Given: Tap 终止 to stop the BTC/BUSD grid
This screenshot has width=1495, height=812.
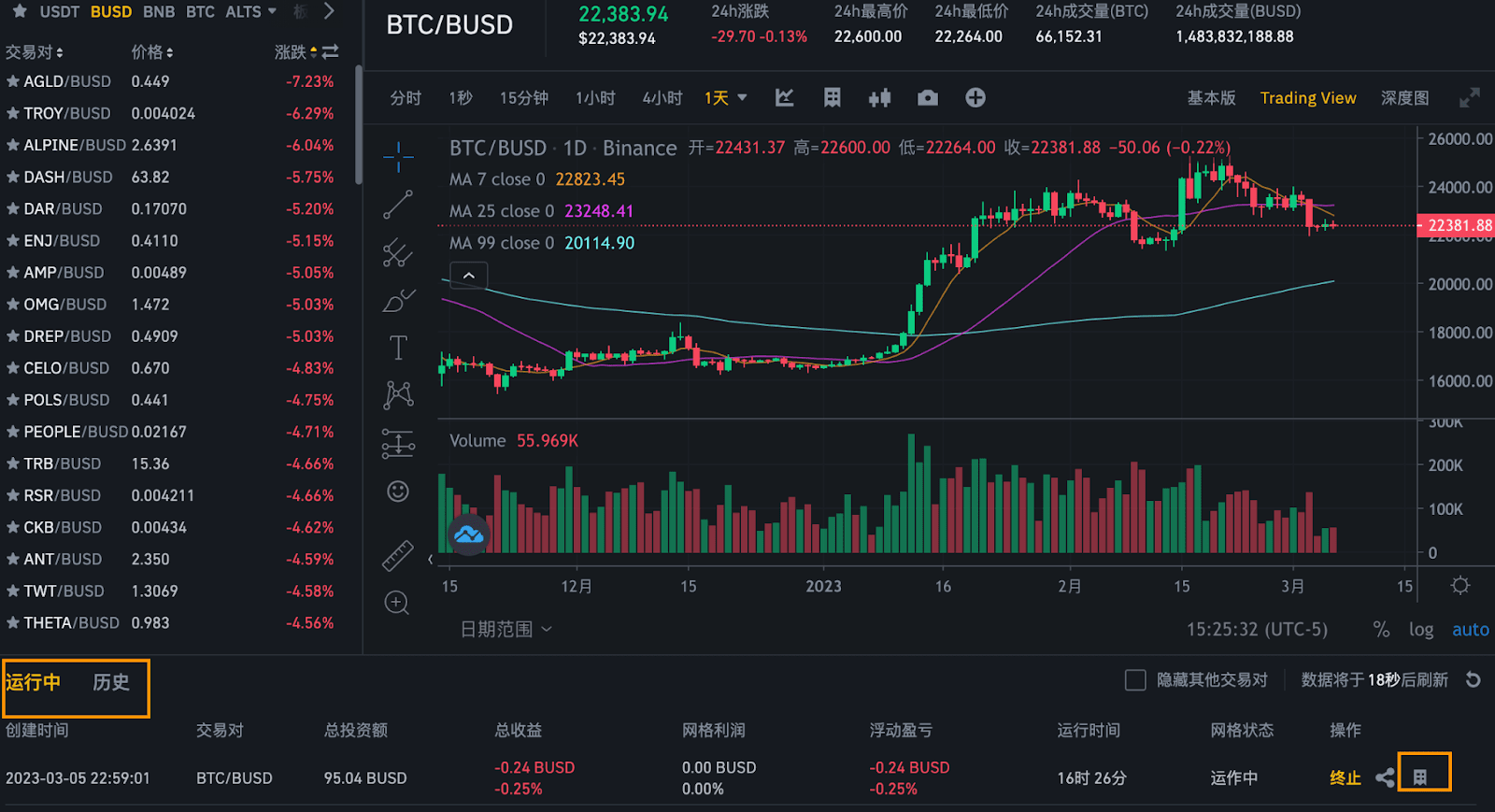Looking at the screenshot, I should coord(1345,777).
